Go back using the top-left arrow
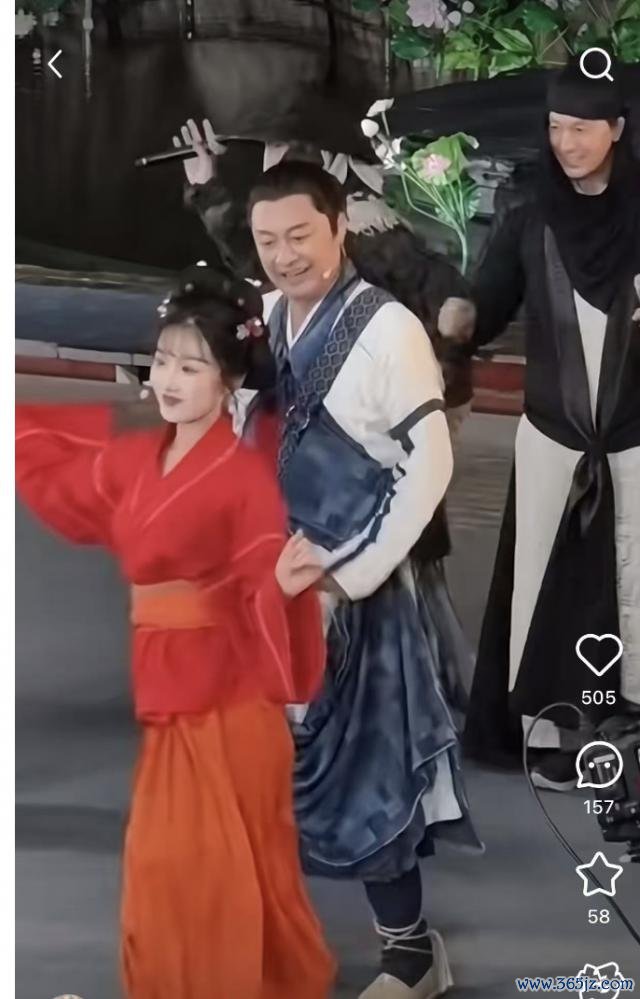Screen dimensions: 640x999 [x=55, y=65]
